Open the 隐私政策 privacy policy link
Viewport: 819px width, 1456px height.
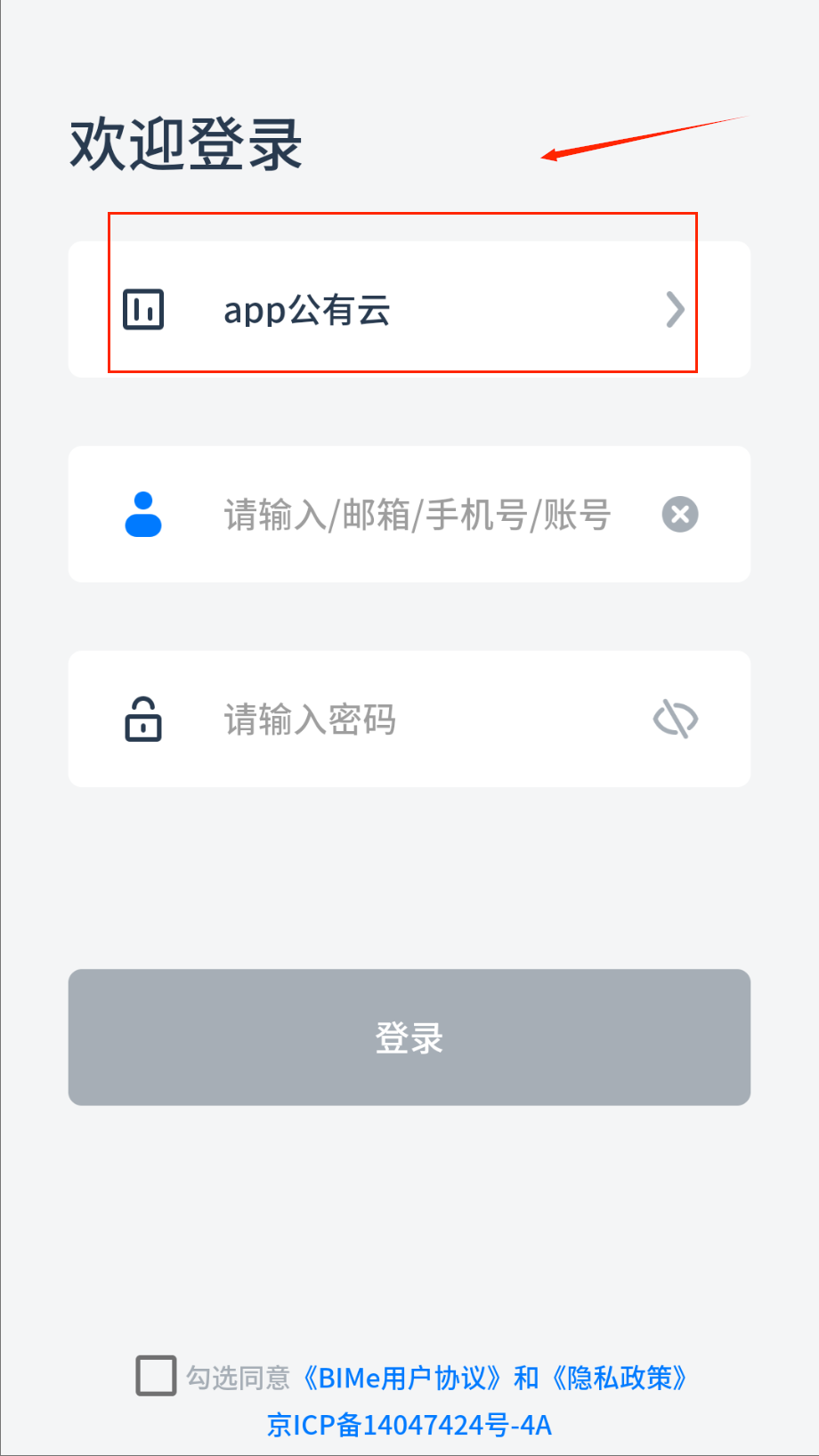tap(620, 1378)
